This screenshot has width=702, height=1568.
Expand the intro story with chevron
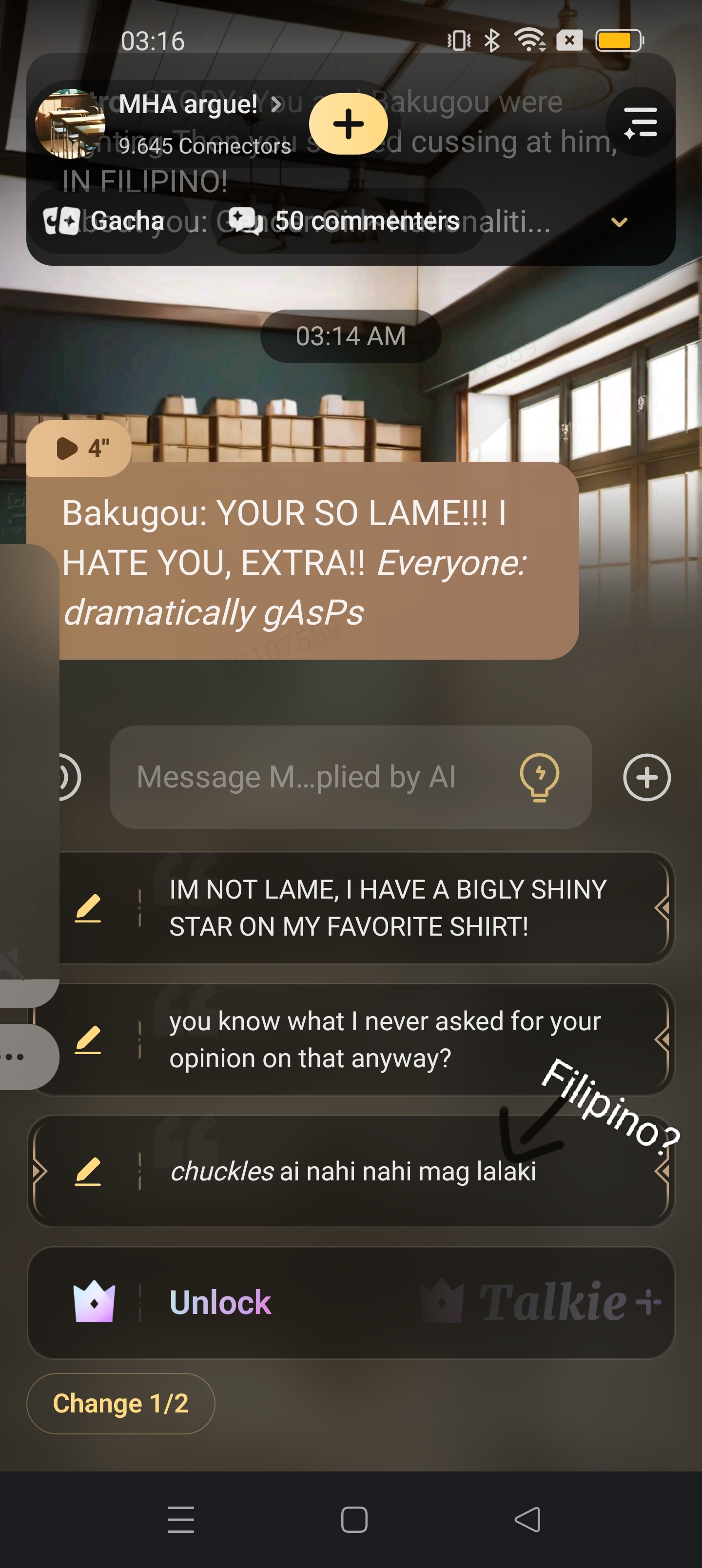point(619,223)
